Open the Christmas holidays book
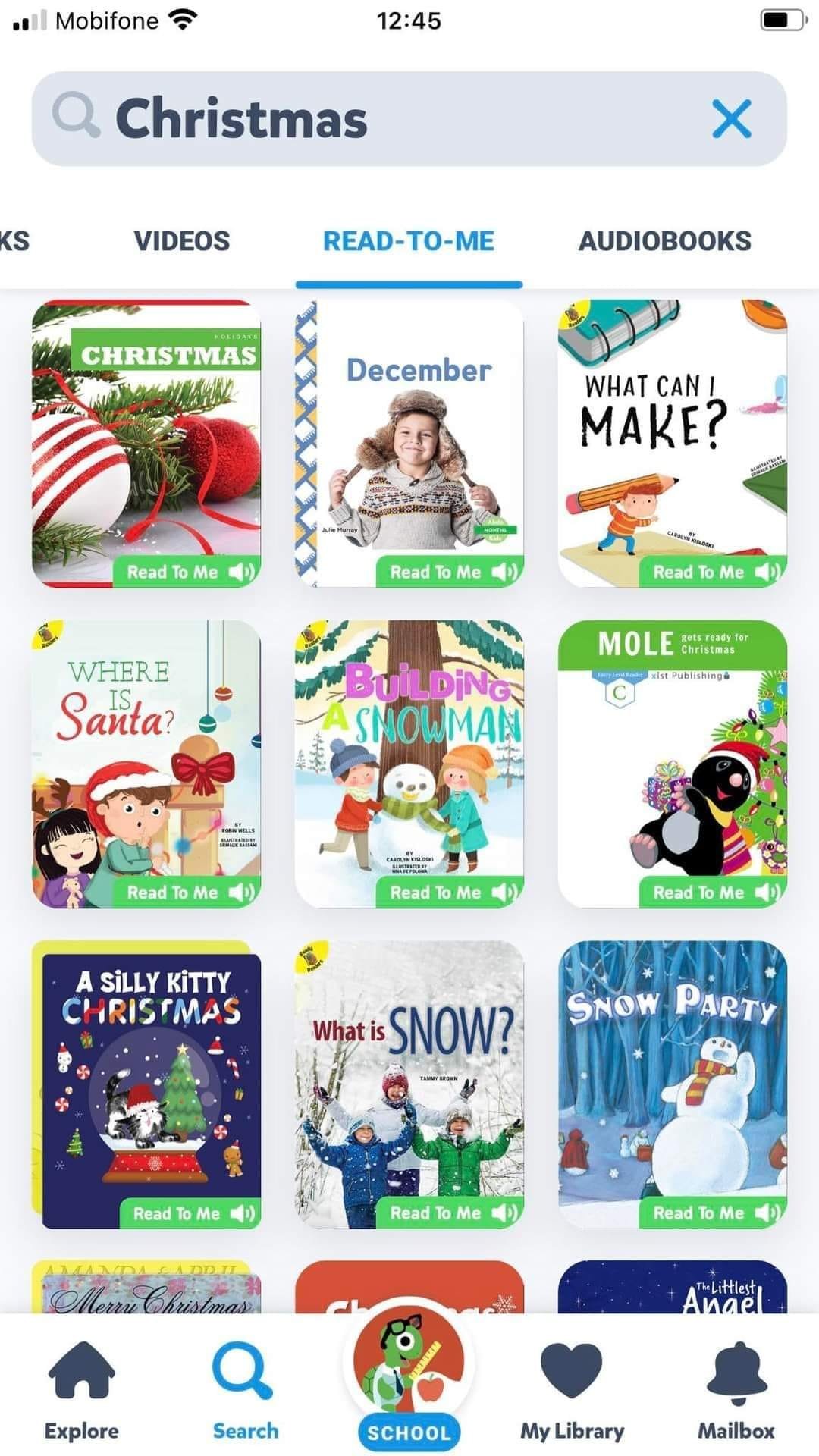 (x=146, y=444)
